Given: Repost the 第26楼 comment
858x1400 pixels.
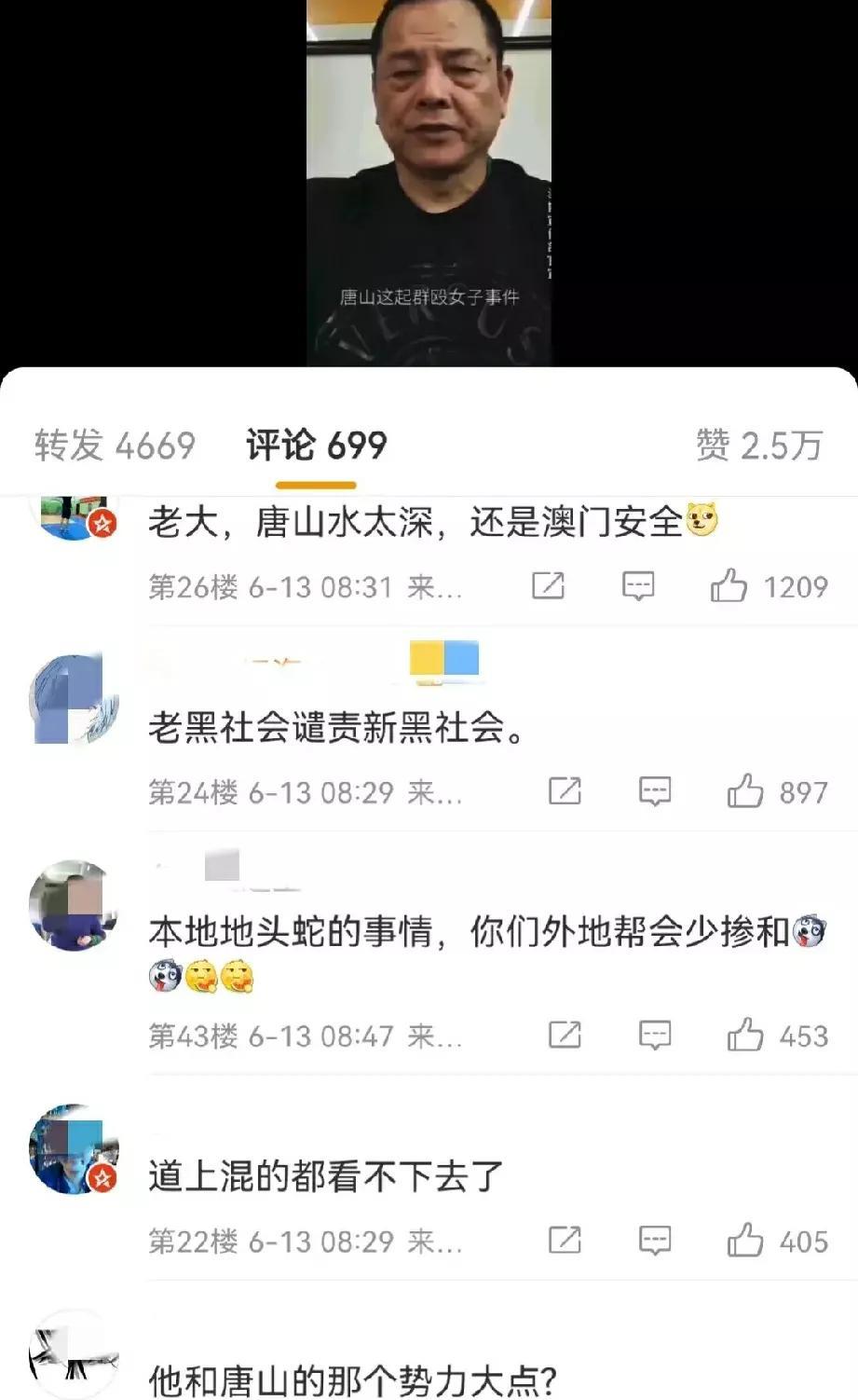Looking at the screenshot, I should [548, 586].
